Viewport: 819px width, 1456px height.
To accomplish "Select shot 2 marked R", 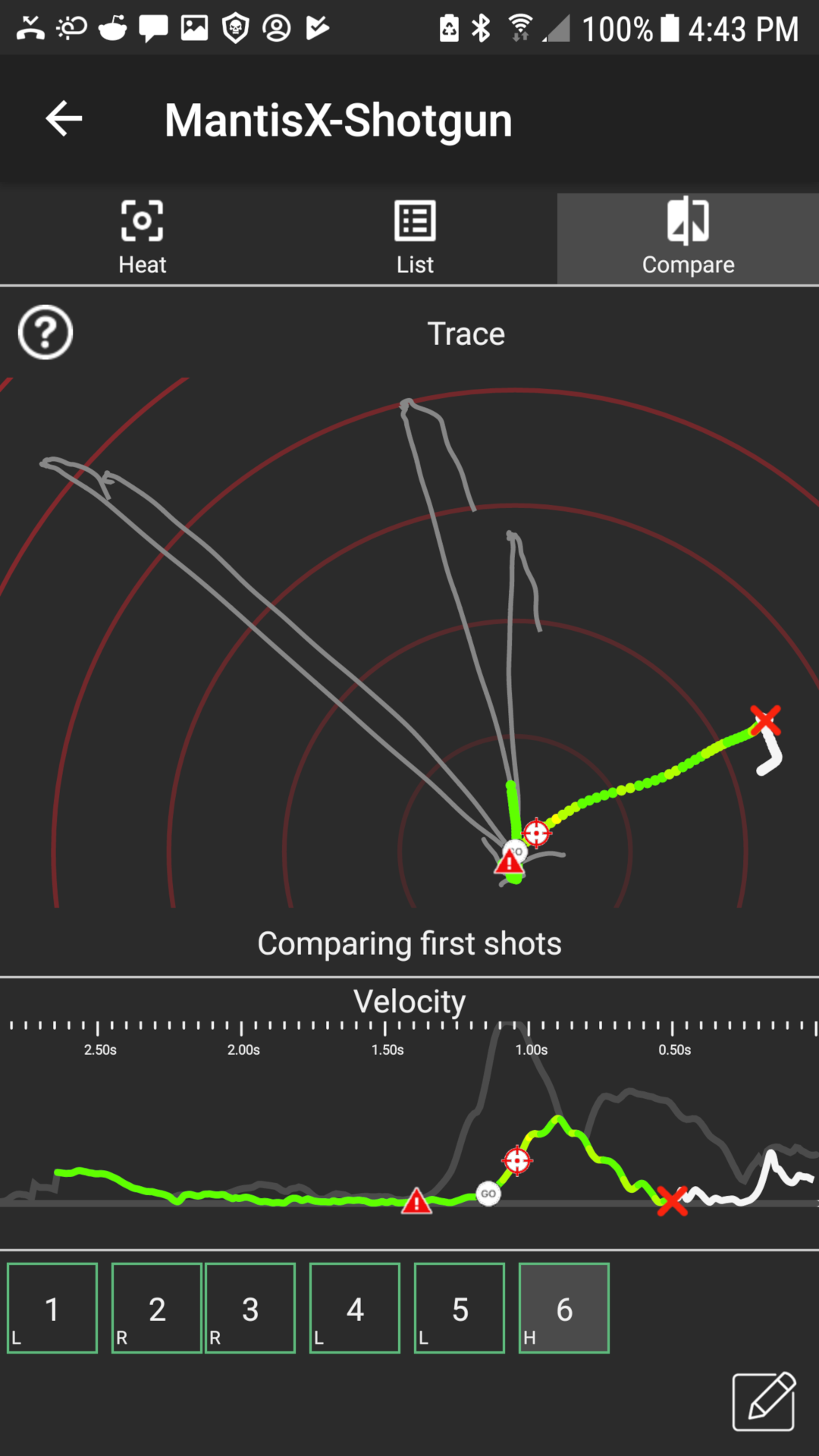I will tap(157, 1308).
